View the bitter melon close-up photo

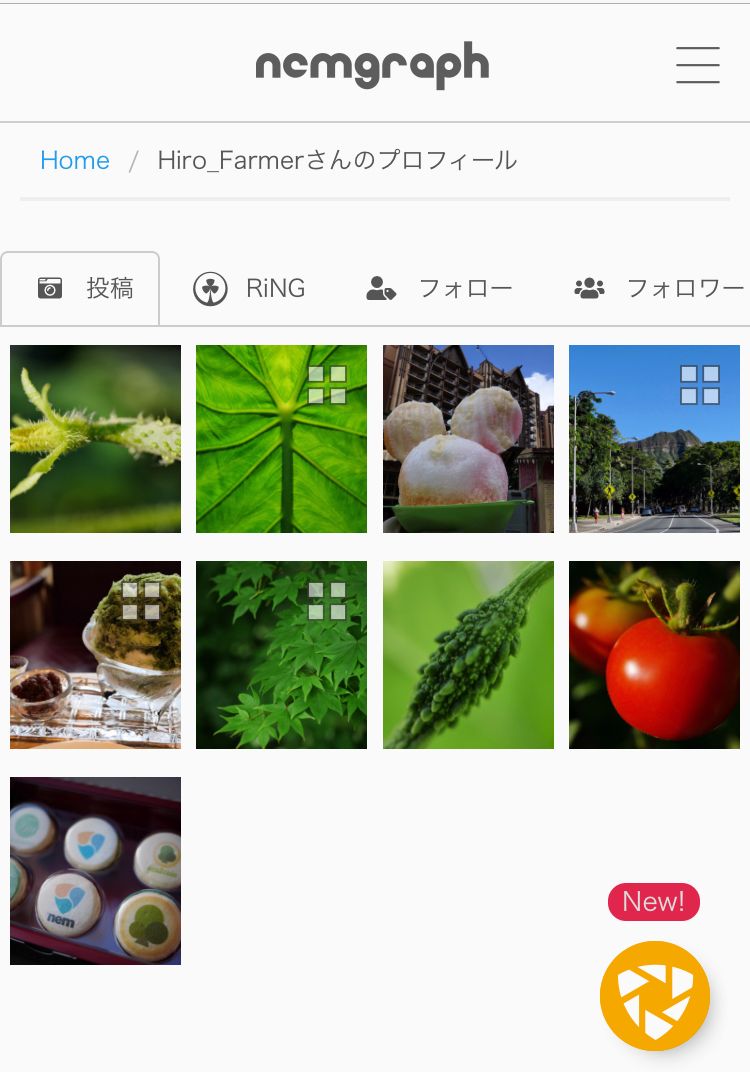tap(468, 655)
